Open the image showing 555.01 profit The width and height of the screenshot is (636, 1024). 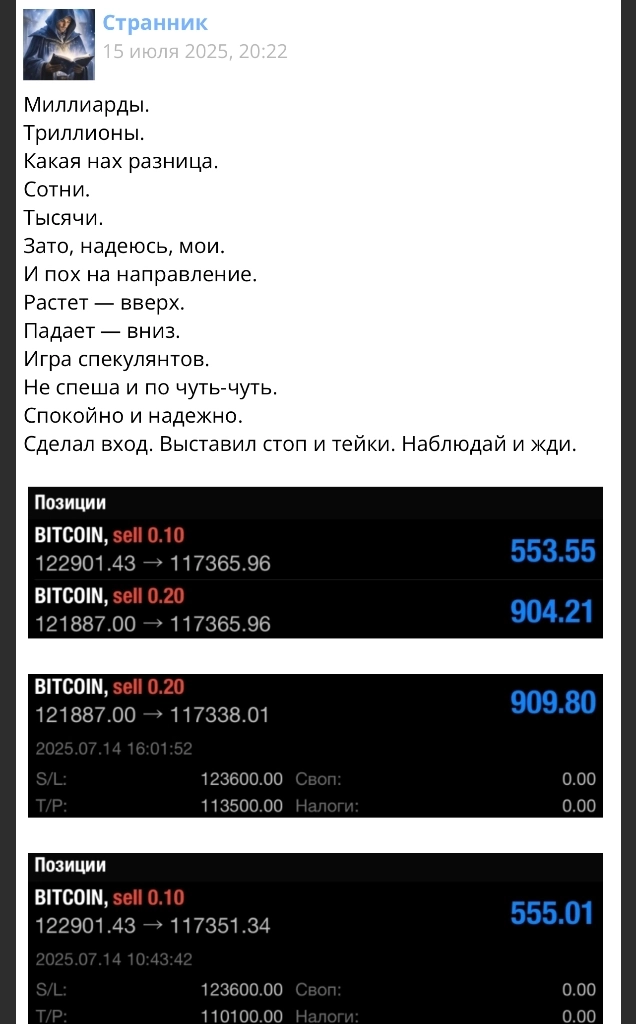coord(315,937)
